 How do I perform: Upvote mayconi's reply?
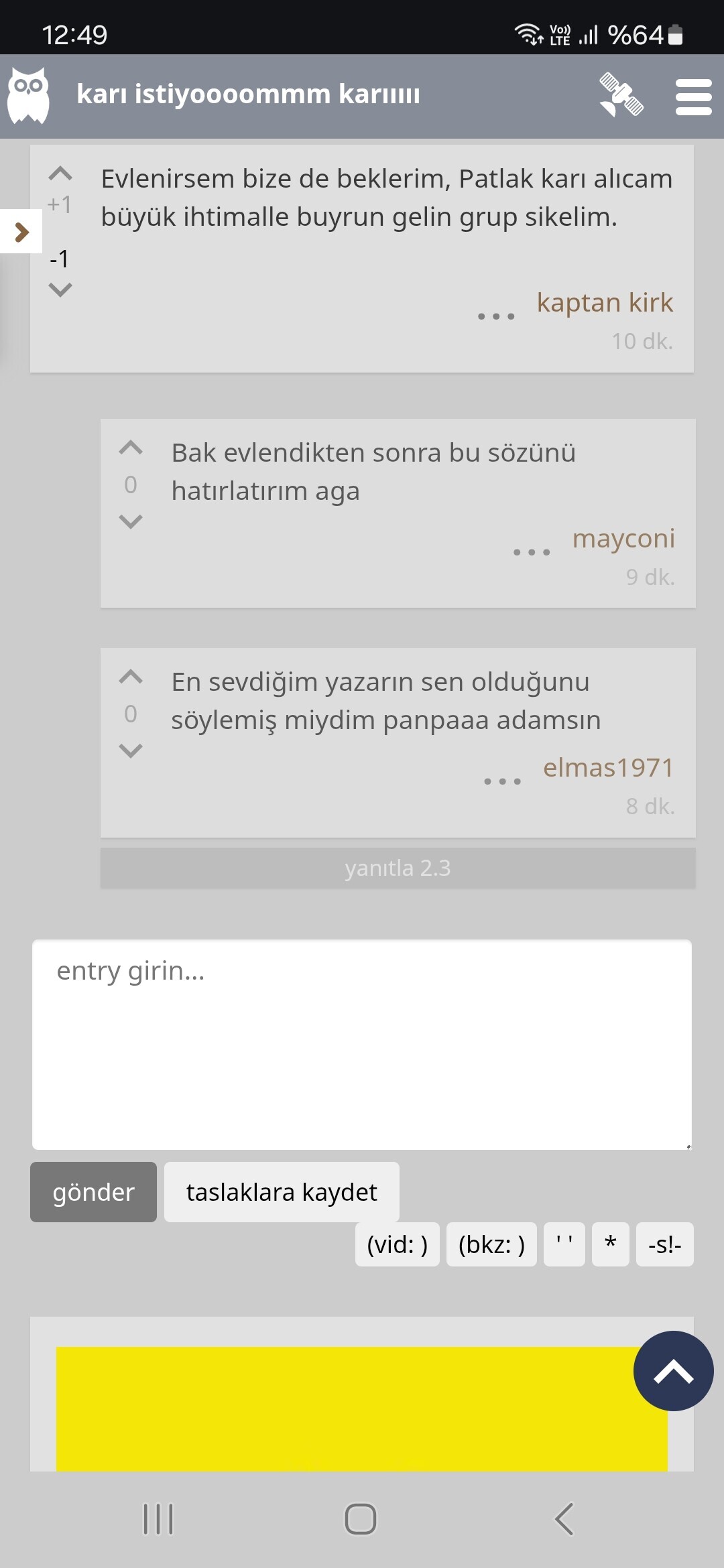[131, 448]
